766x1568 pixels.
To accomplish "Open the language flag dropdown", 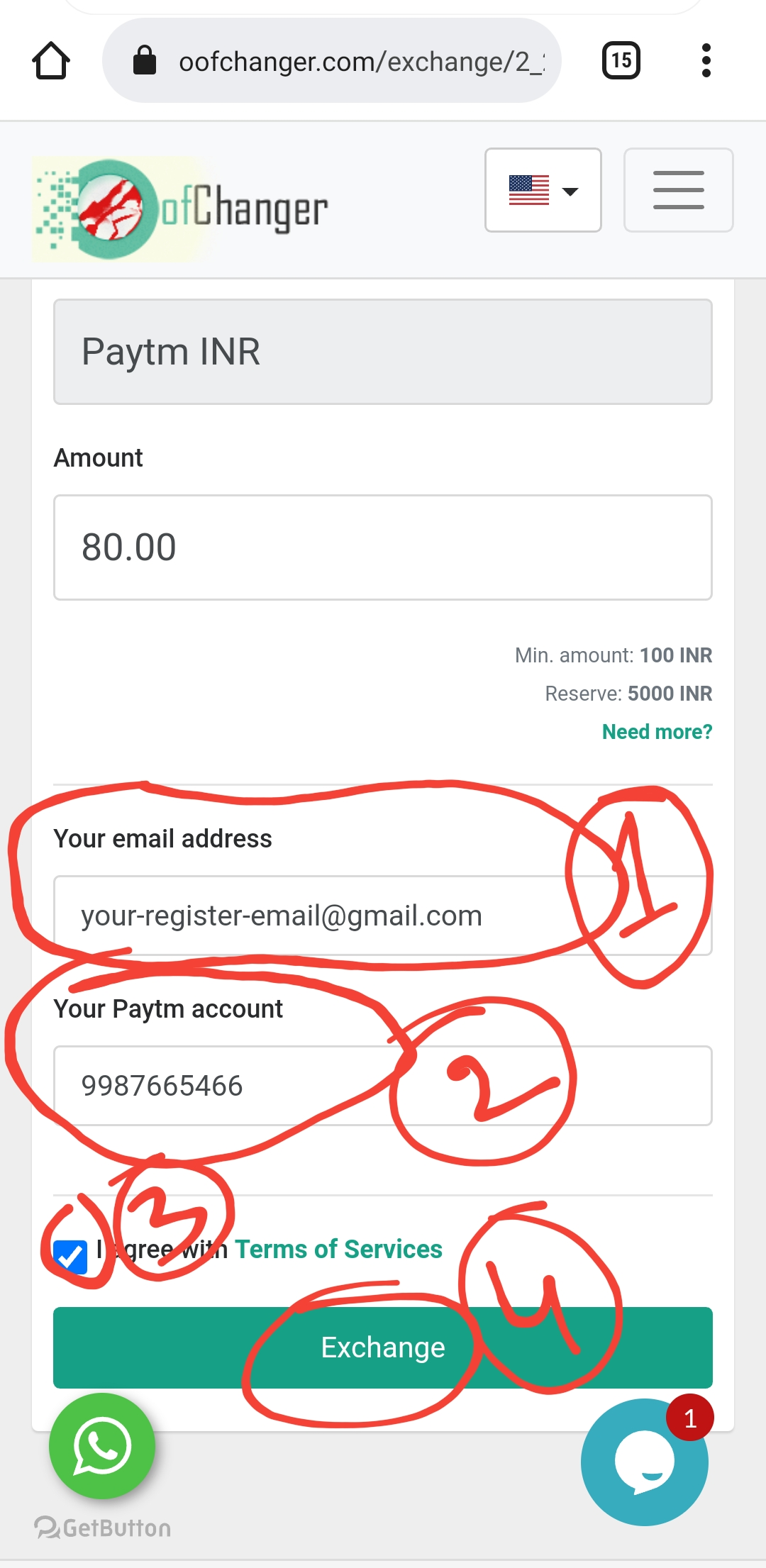I will click(x=543, y=190).
